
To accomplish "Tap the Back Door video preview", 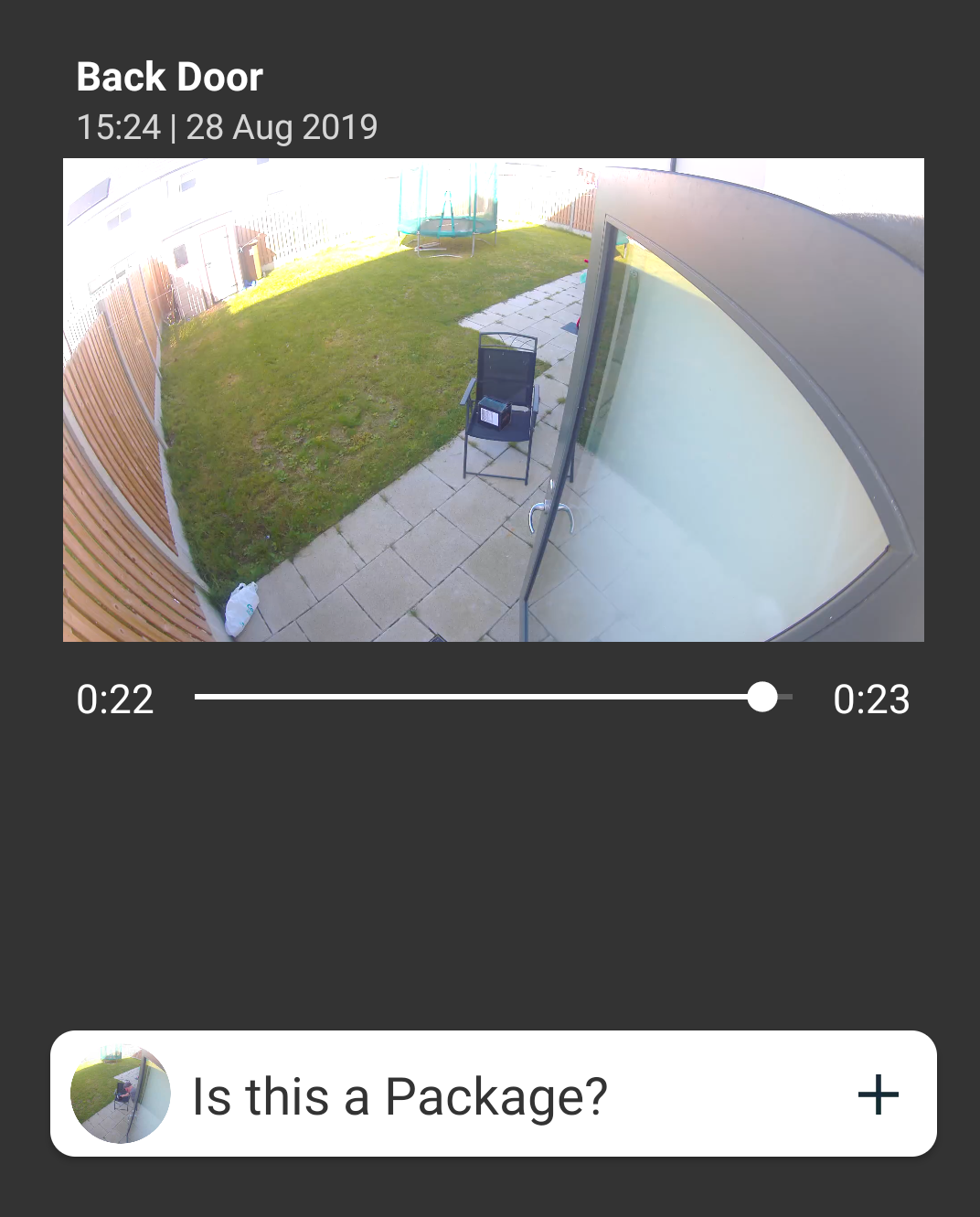I will [494, 400].
